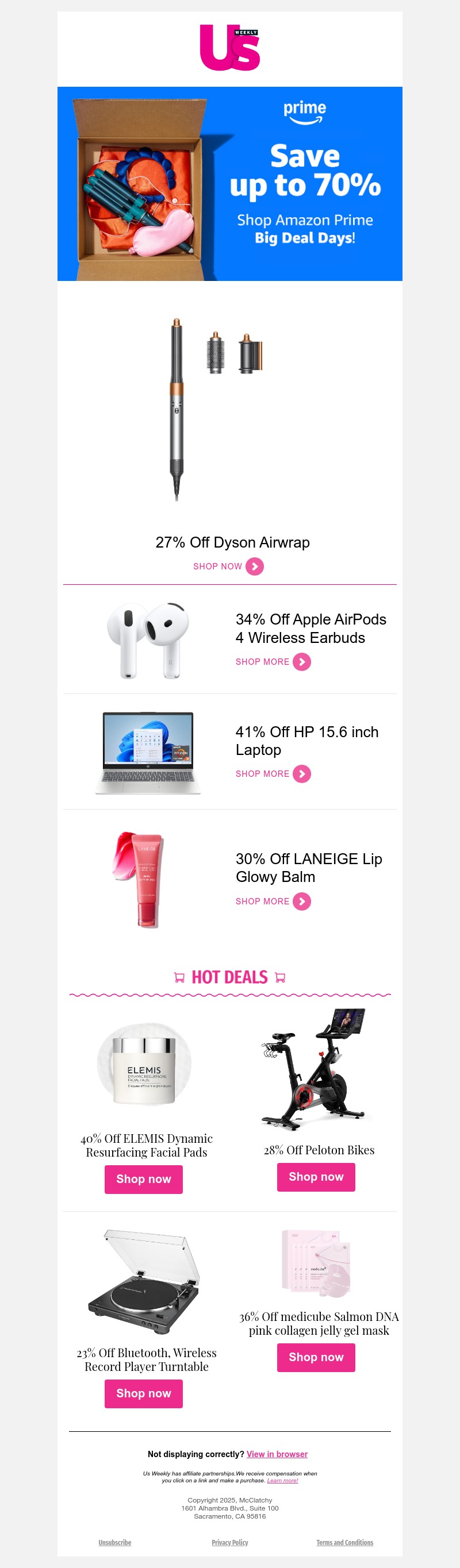Open the HP laptop product image
The height and width of the screenshot is (1568, 460).
click(148, 752)
